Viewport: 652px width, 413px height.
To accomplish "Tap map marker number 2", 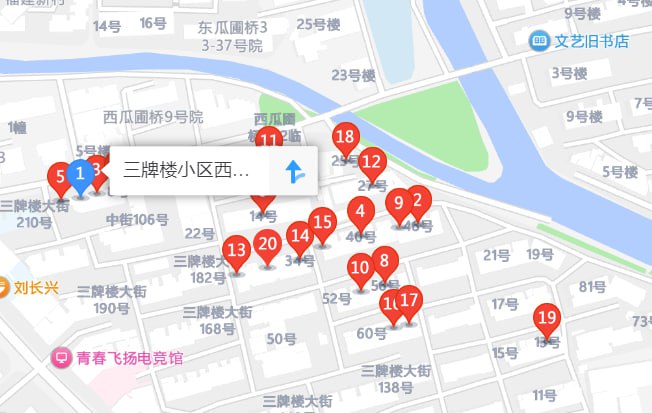I will pos(418,199).
